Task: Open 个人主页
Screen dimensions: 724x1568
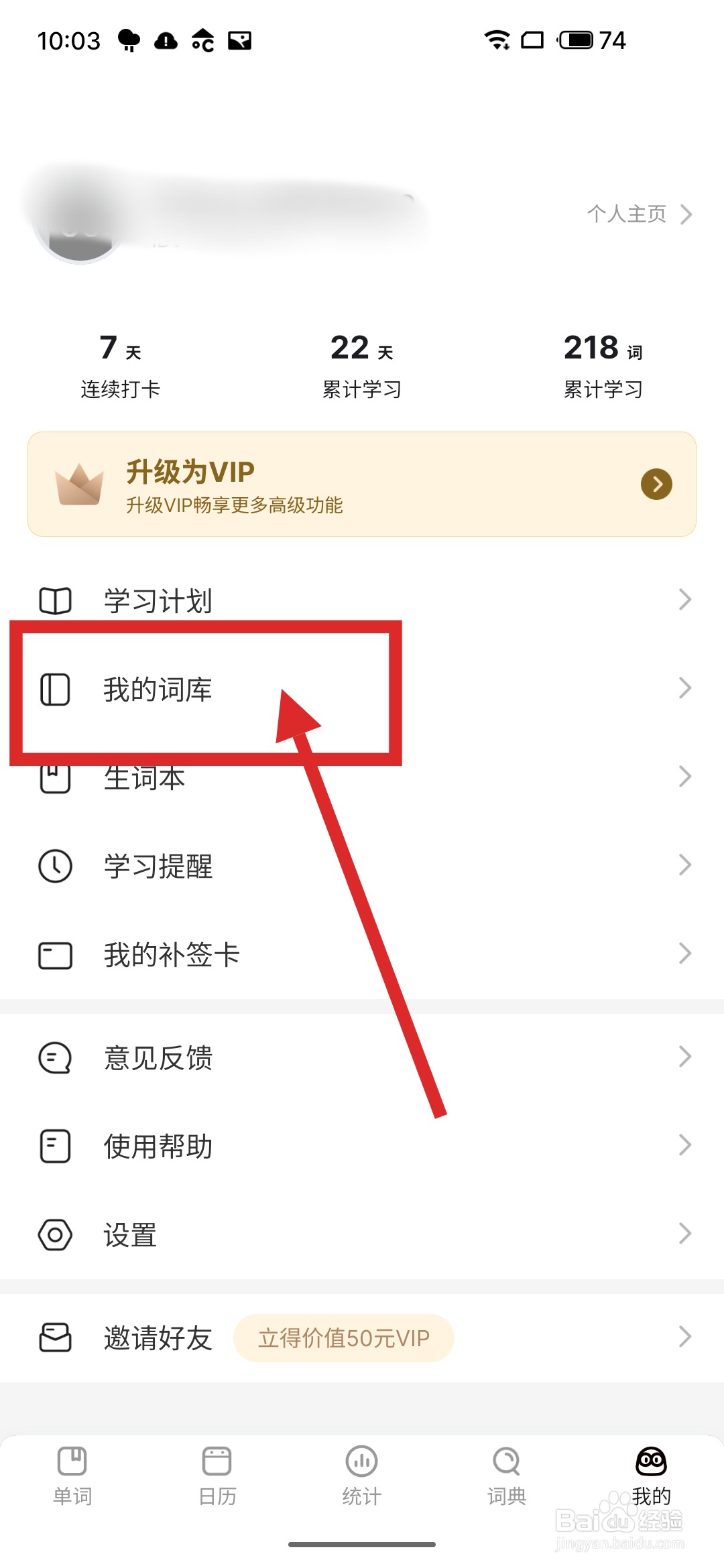Action: point(627,214)
